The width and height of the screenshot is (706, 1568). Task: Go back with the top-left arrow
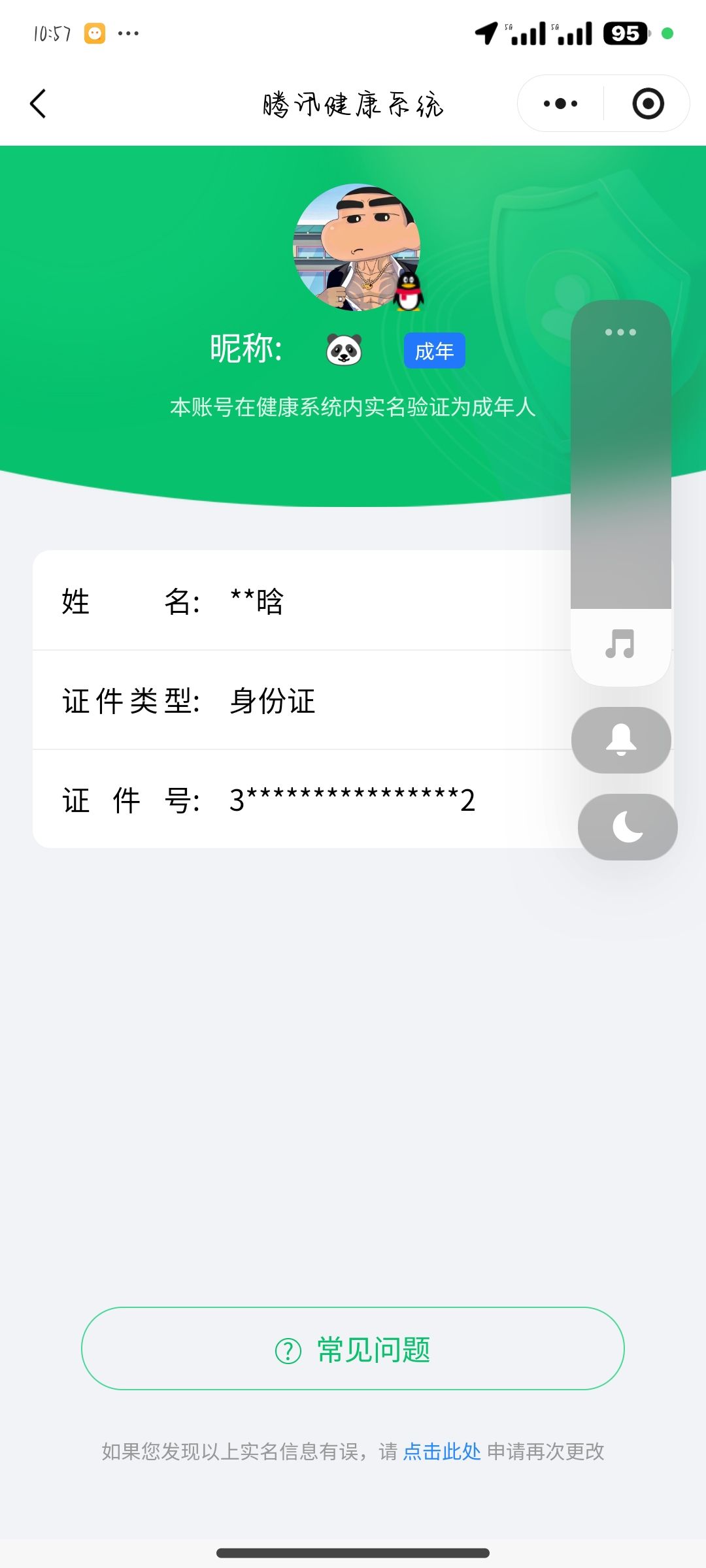[39, 104]
